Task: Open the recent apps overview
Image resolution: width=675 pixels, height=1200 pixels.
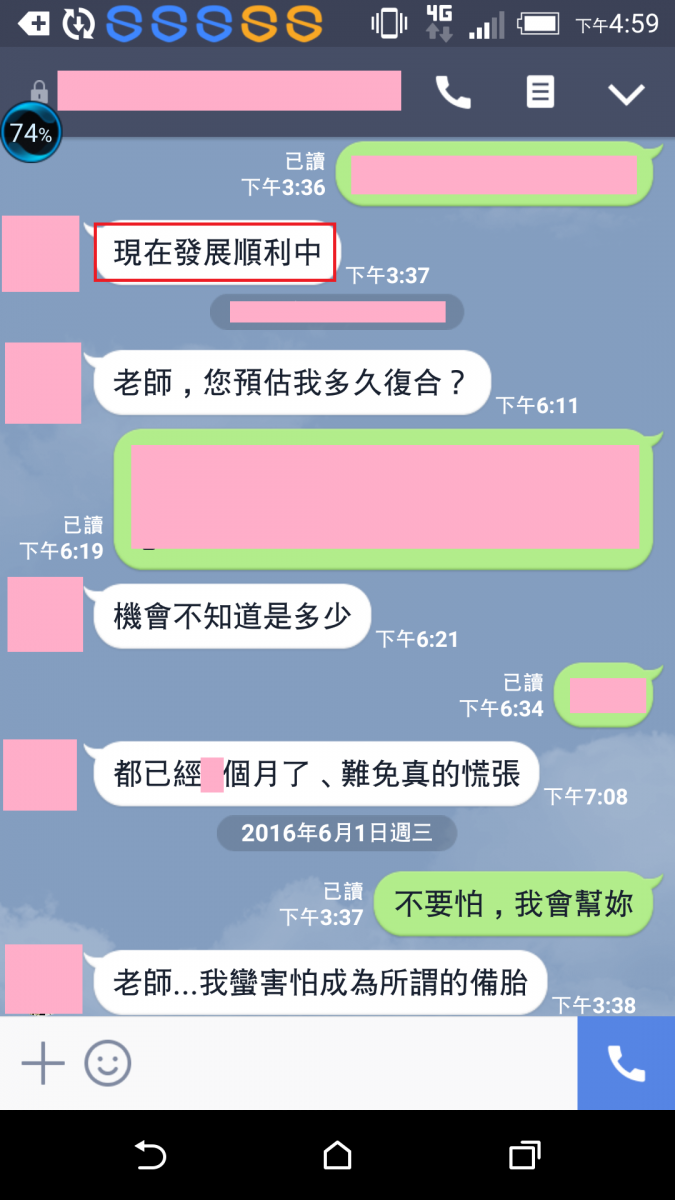Action: pos(524,1156)
